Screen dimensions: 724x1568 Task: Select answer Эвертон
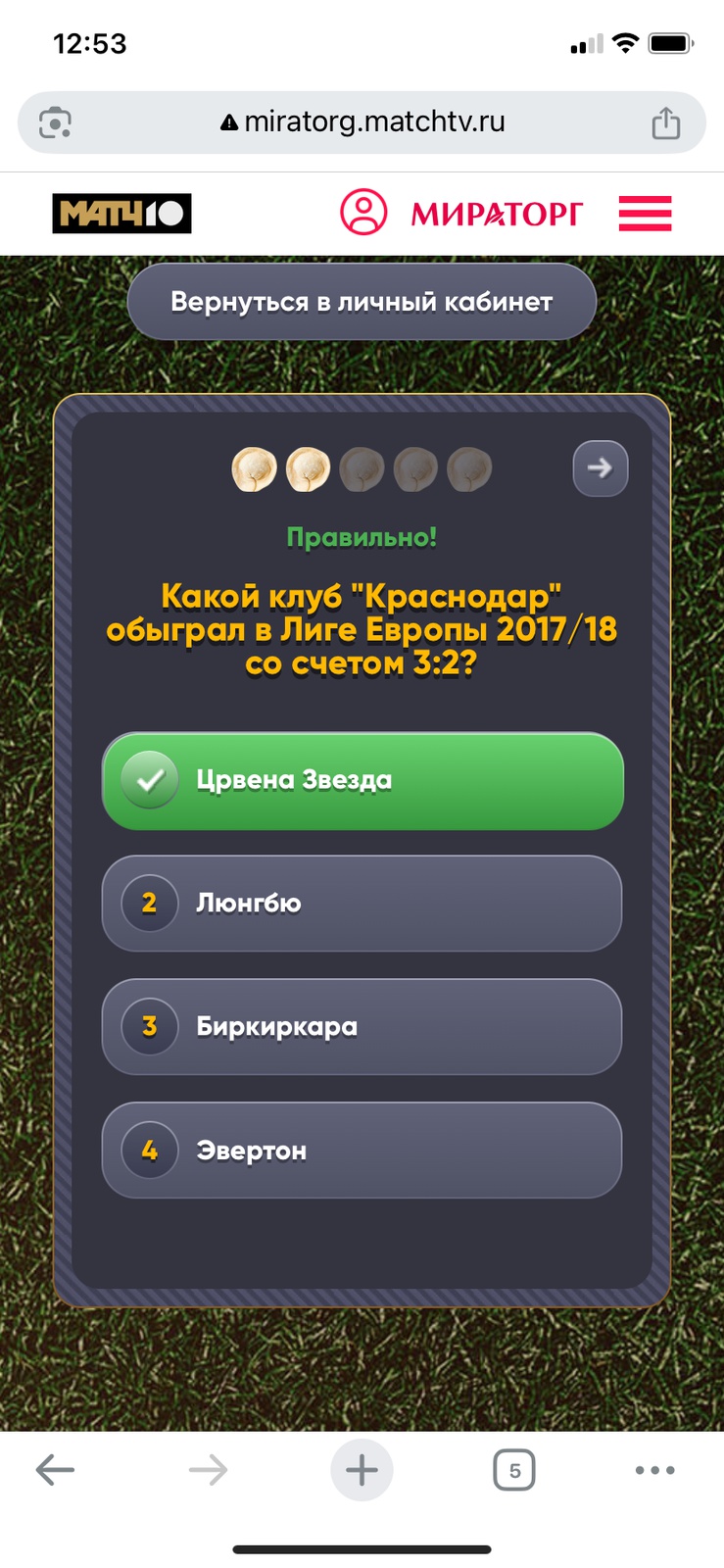362,1151
